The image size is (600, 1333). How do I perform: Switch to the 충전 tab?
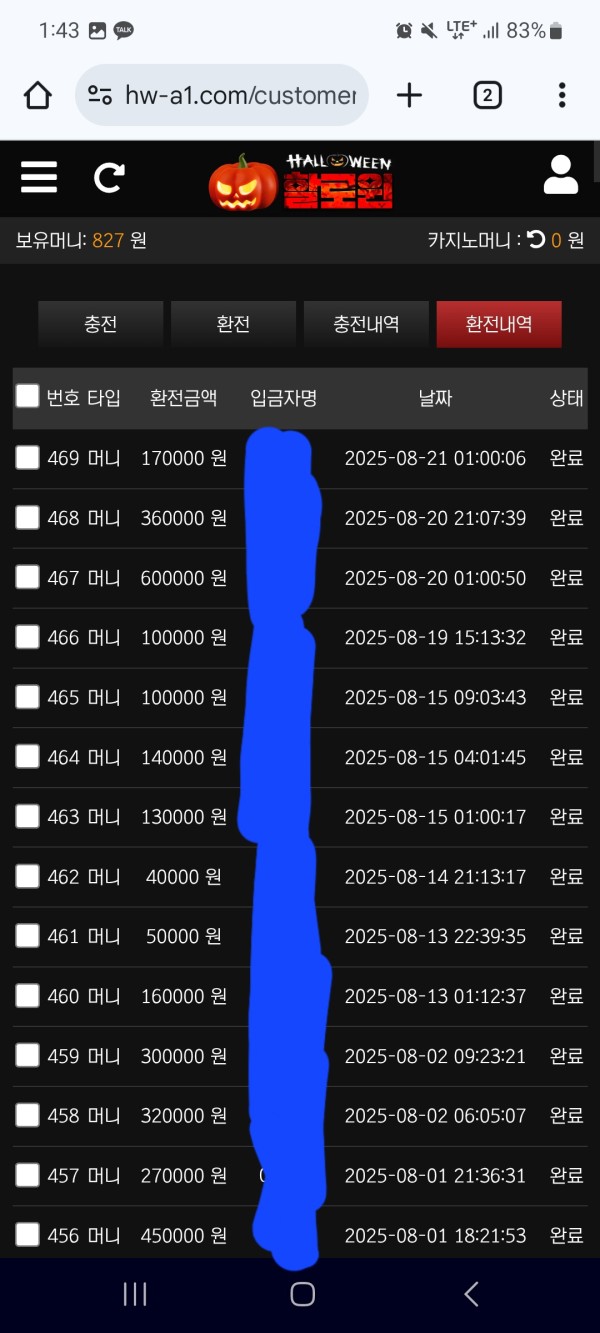(100, 324)
